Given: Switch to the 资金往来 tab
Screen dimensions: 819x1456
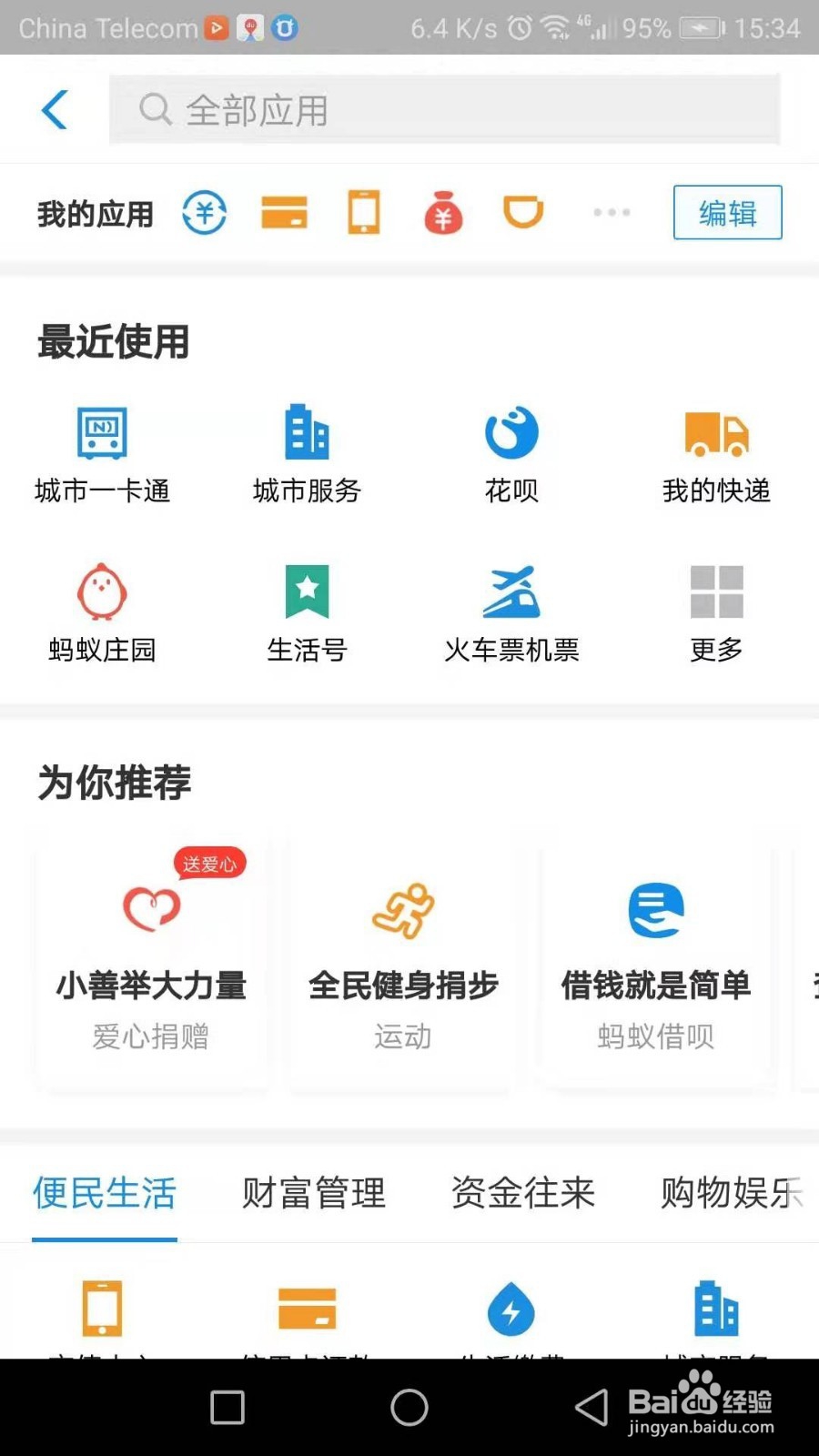Looking at the screenshot, I should [x=523, y=1193].
